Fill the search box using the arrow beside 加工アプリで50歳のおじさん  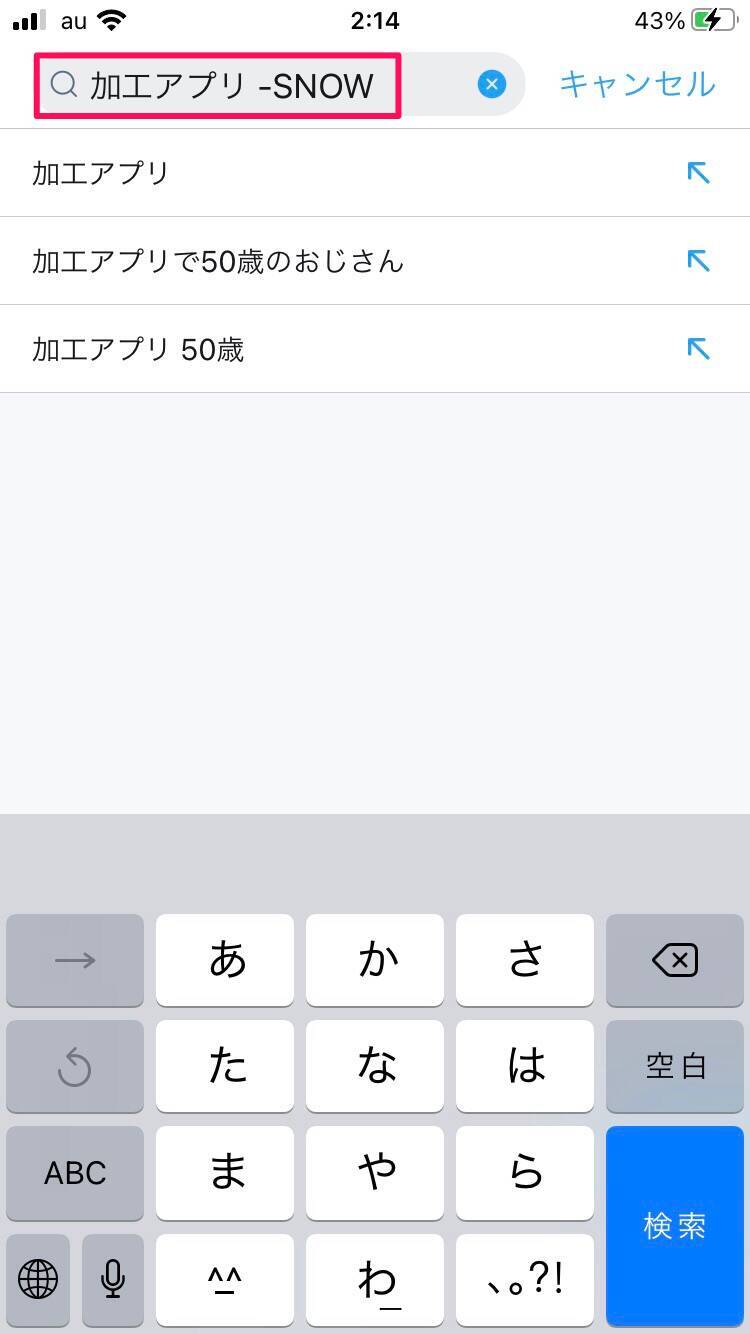(x=698, y=261)
